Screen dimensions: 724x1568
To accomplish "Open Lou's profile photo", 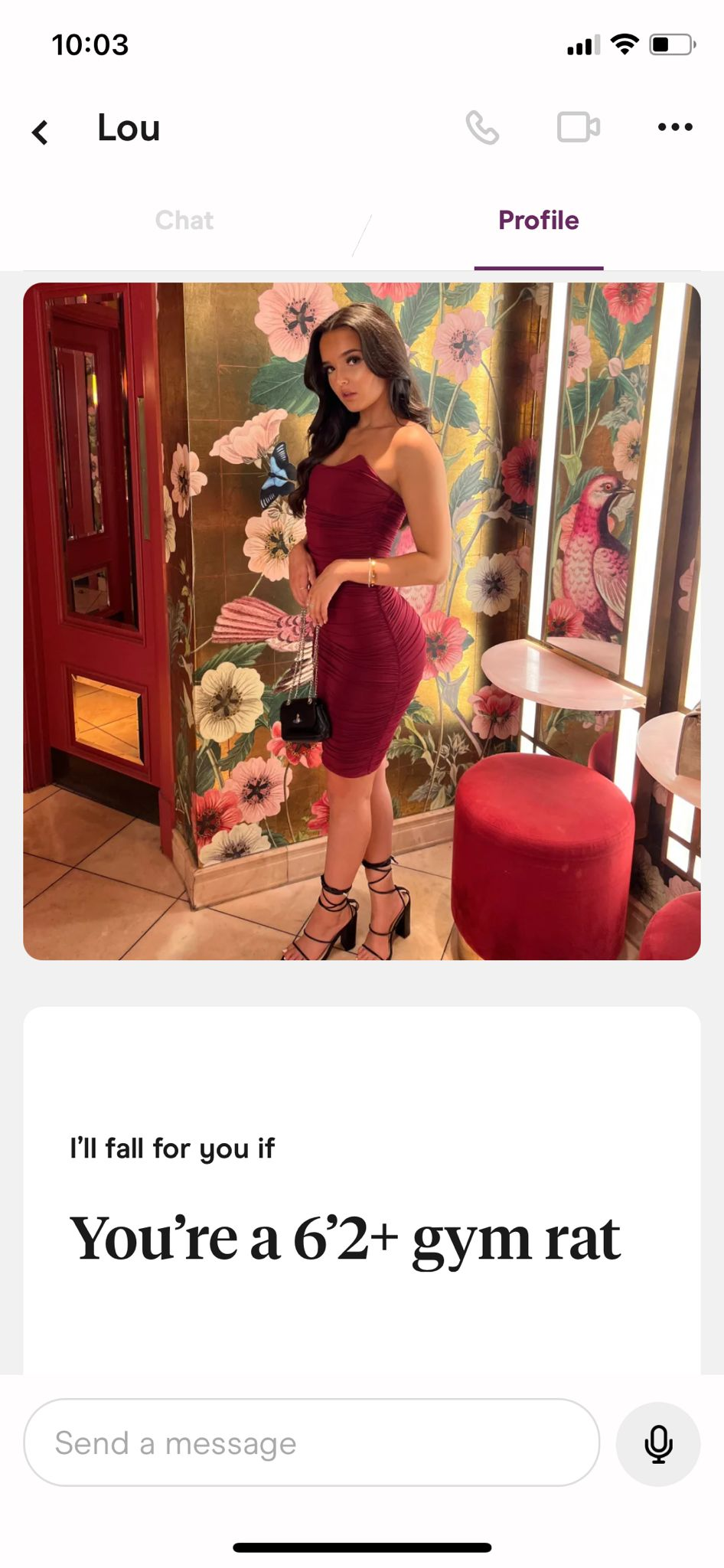I will point(362,621).
